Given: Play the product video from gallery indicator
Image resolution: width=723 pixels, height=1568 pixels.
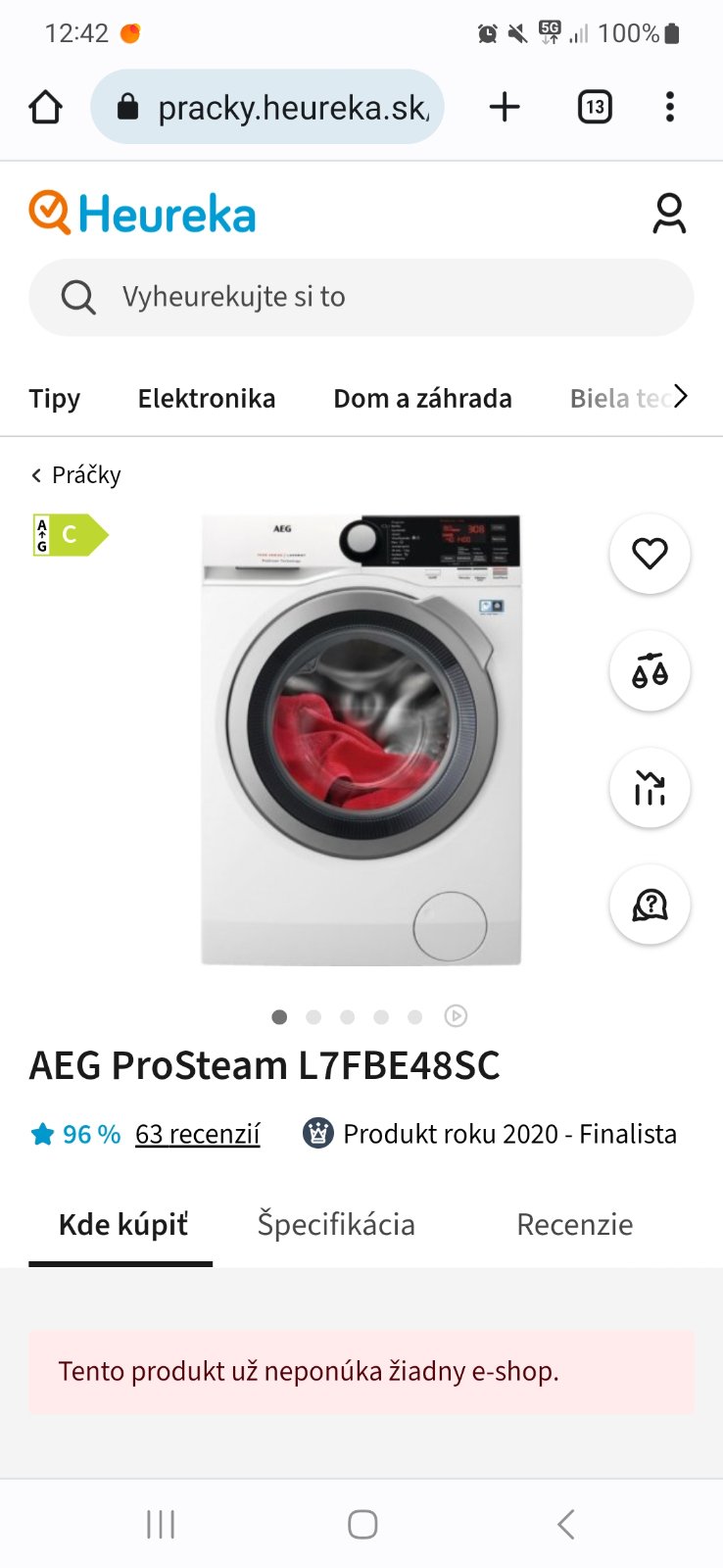Looking at the screenshot, I should point(456,1016).
